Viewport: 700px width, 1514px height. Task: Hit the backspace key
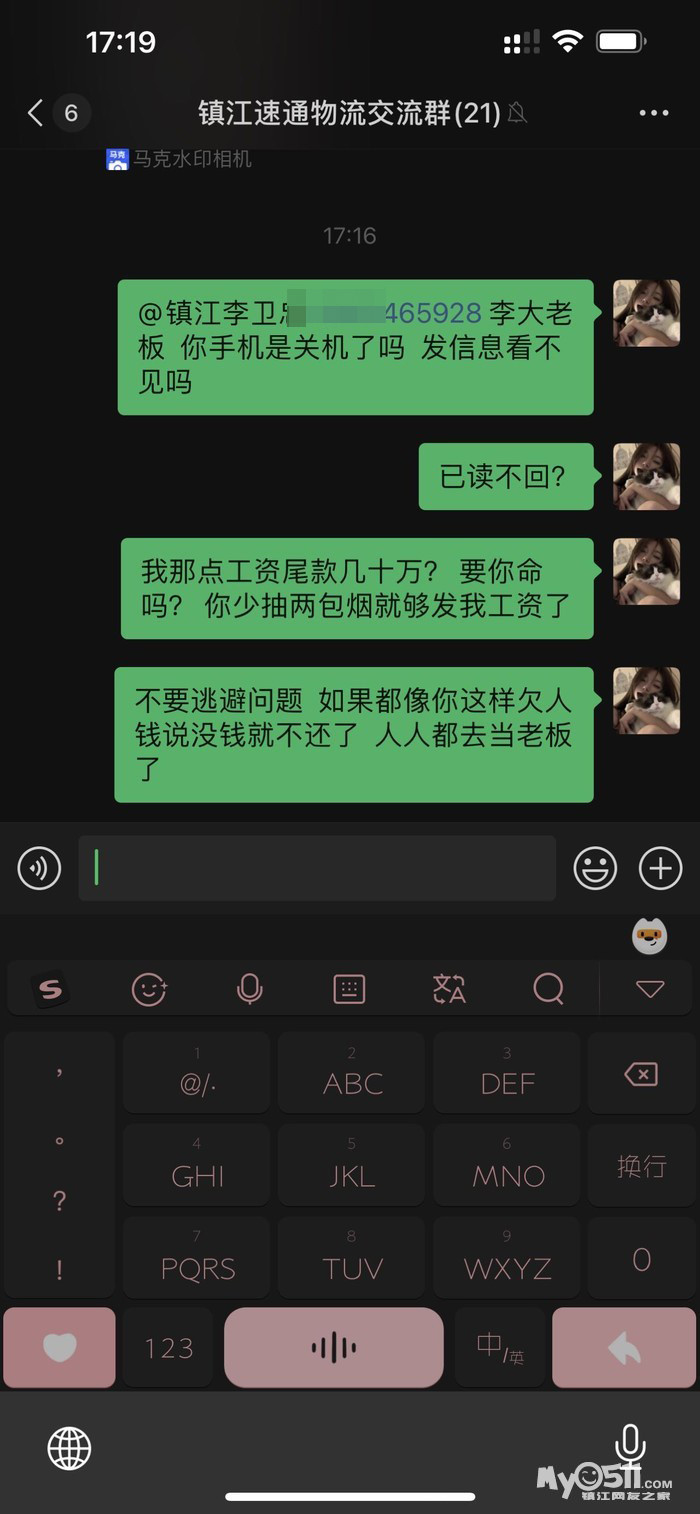tap(640, 1074)
